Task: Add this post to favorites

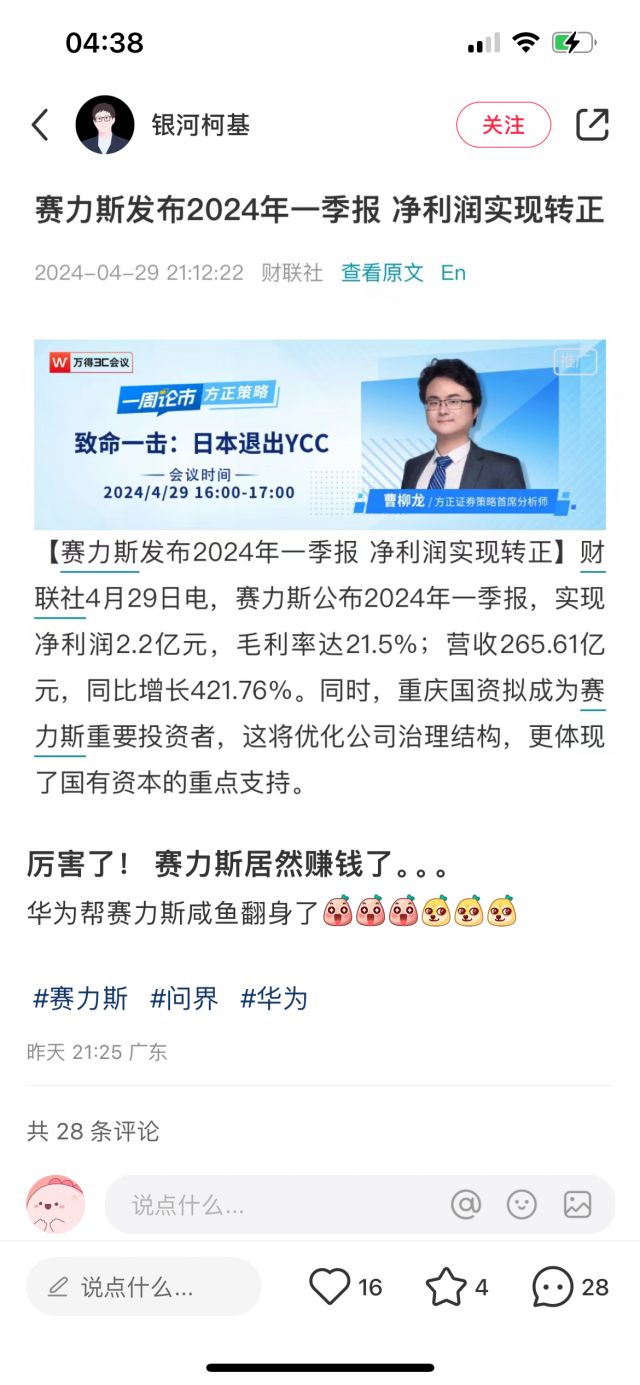Action: tap(446, 1287)
